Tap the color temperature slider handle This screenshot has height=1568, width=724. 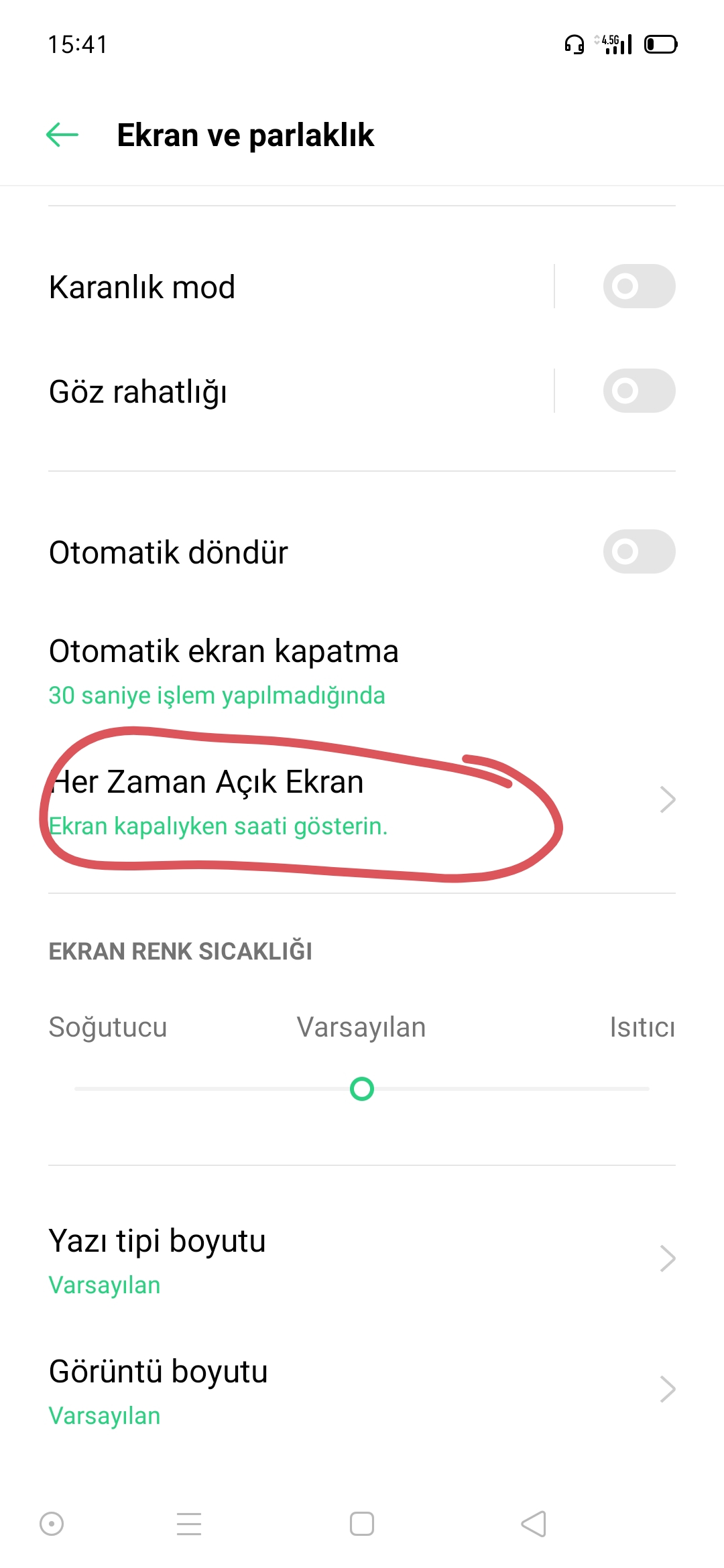(362, 1089)
